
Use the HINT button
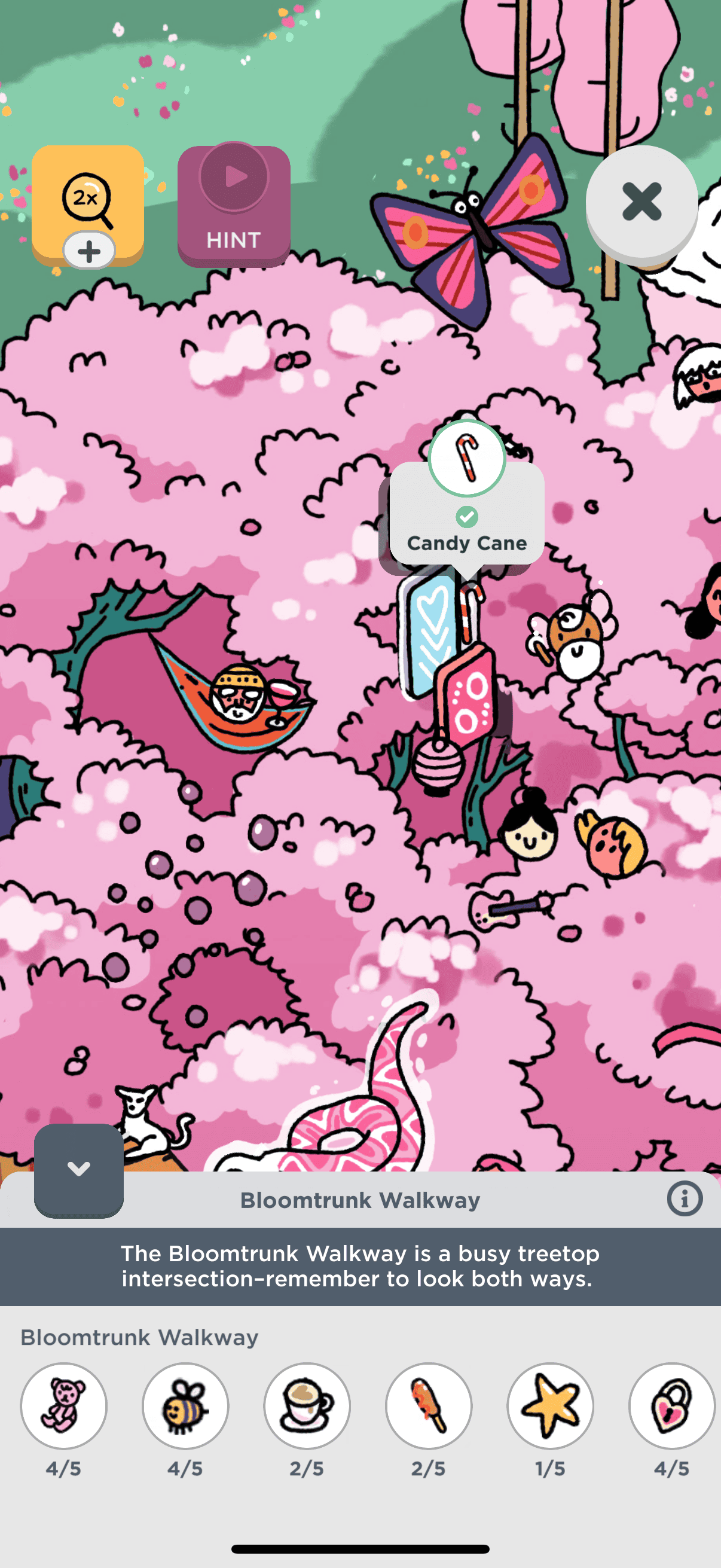click(234, 206)
